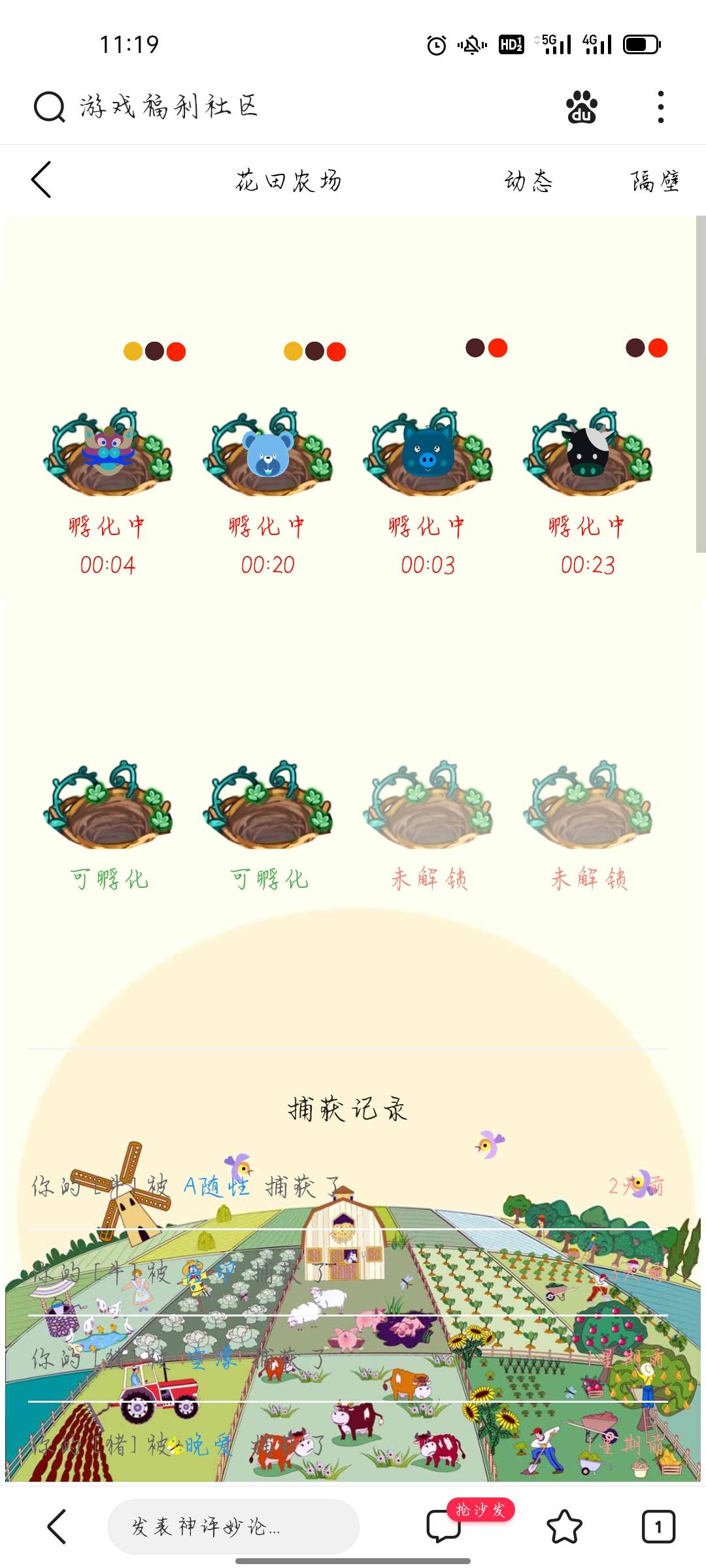Tap the Baidu paw icon
Viewport: 706px width, 1568px height.
tap(581, 106)
